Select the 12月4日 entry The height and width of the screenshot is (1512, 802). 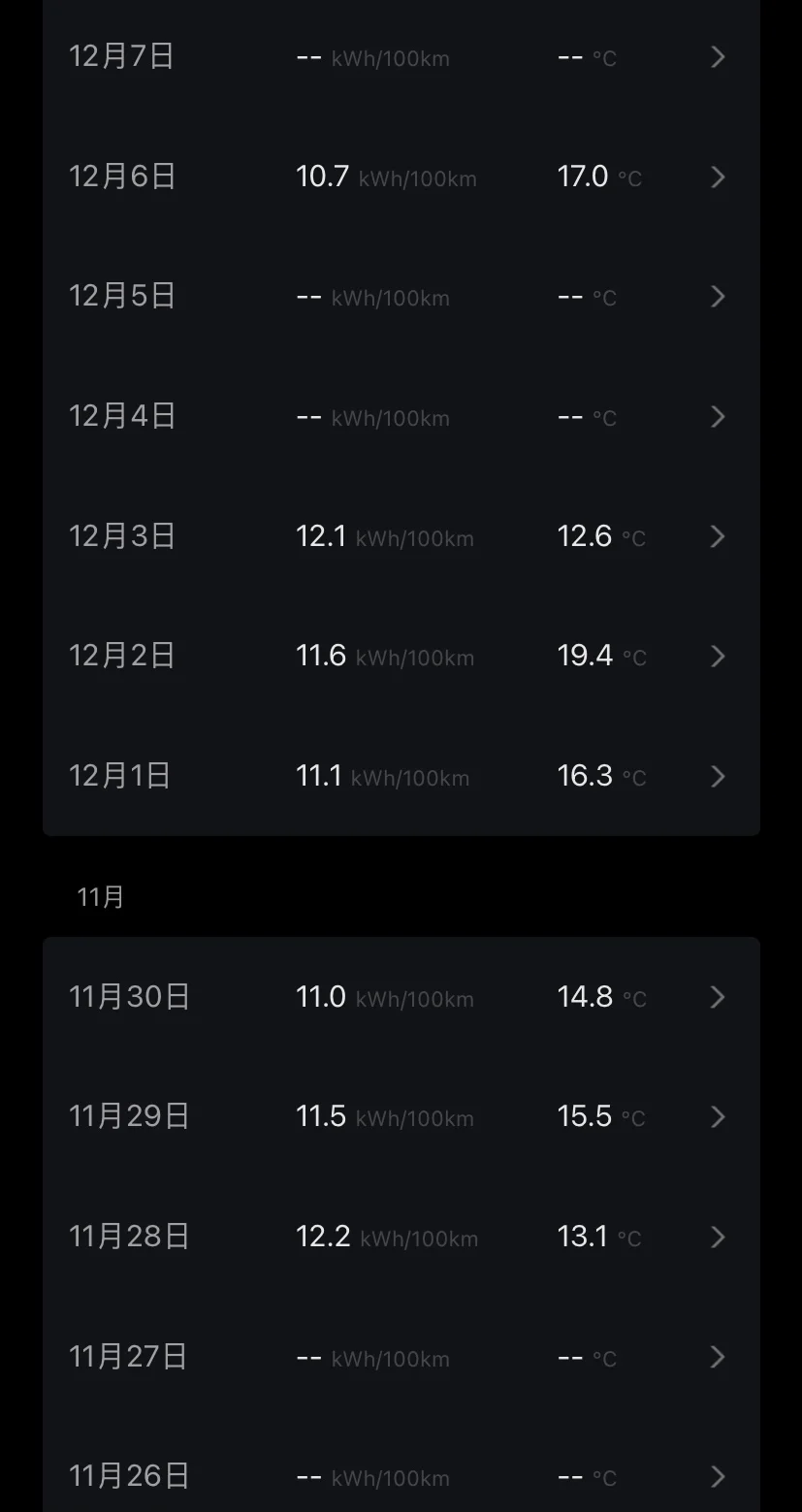pos(401,416)
